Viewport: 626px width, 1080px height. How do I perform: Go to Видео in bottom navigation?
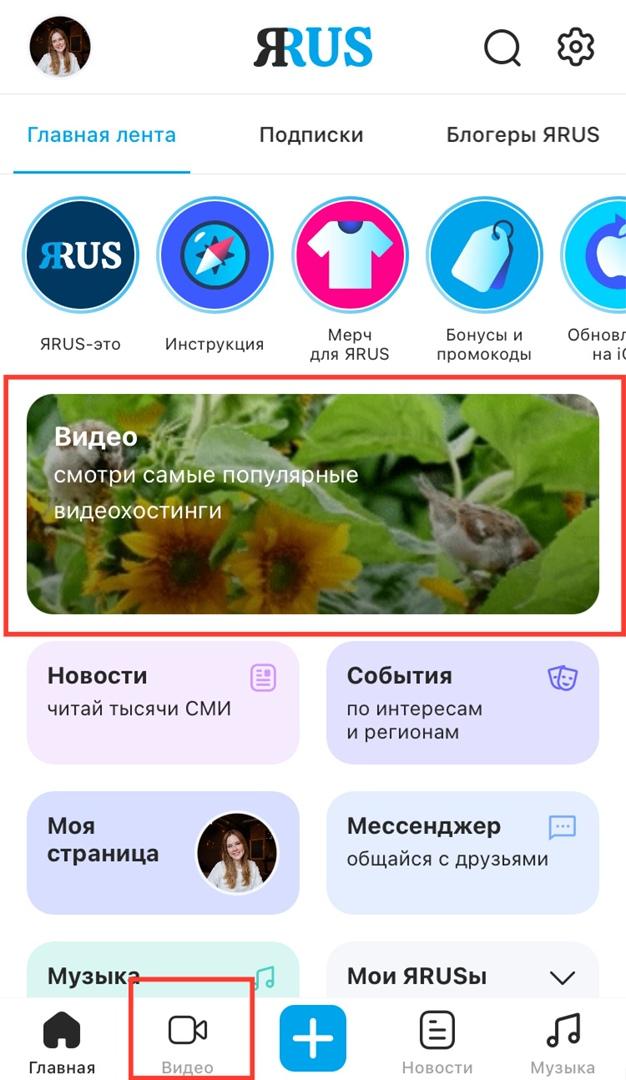(188, 1042)
